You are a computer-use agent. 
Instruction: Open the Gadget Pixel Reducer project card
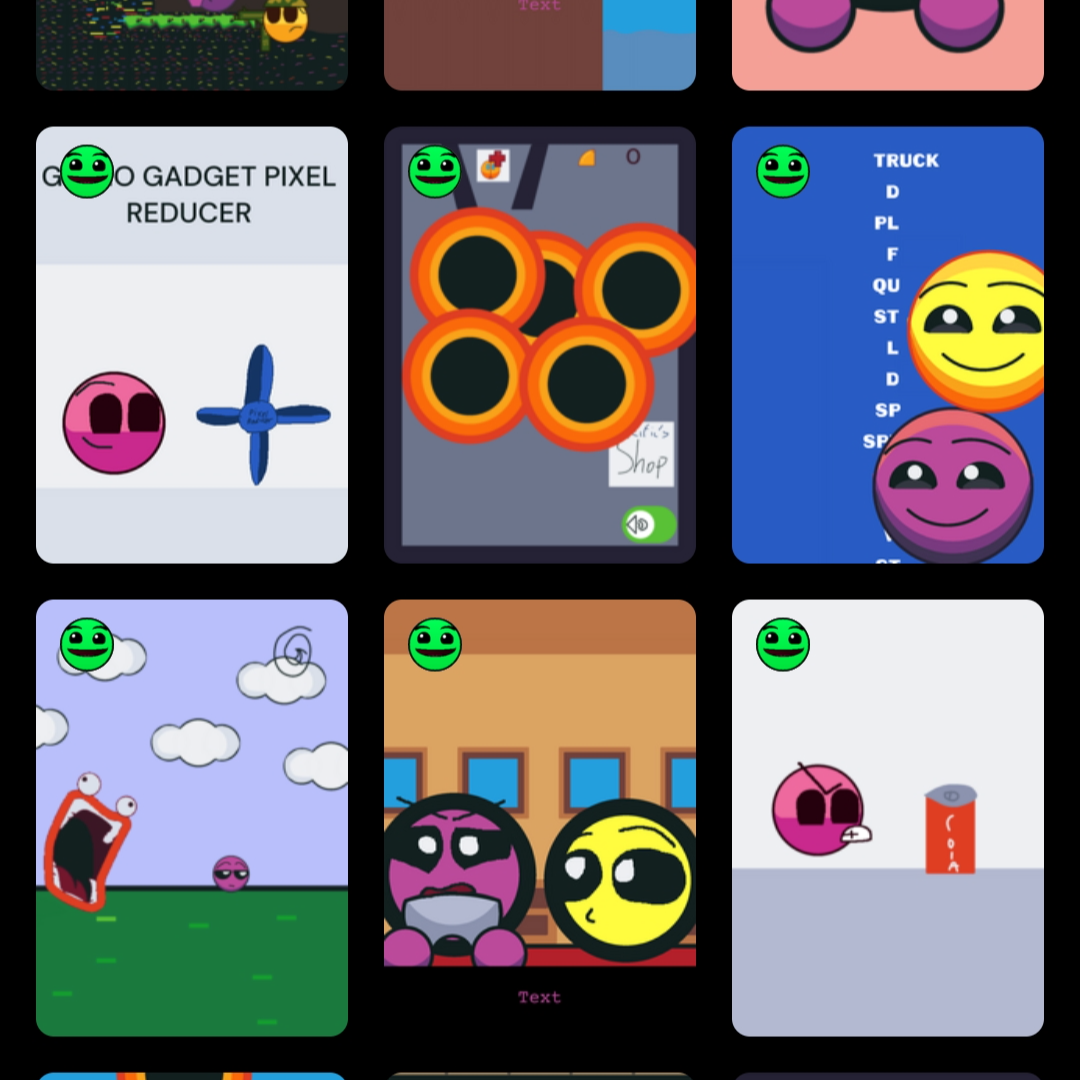coord(192,345)
